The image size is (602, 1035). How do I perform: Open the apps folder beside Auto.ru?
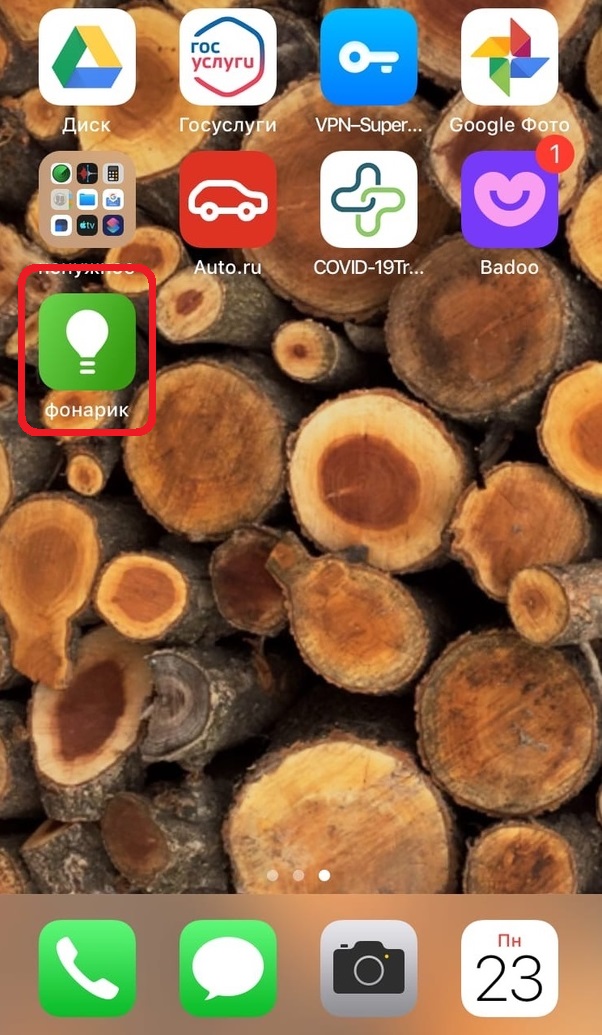point(87,200)
